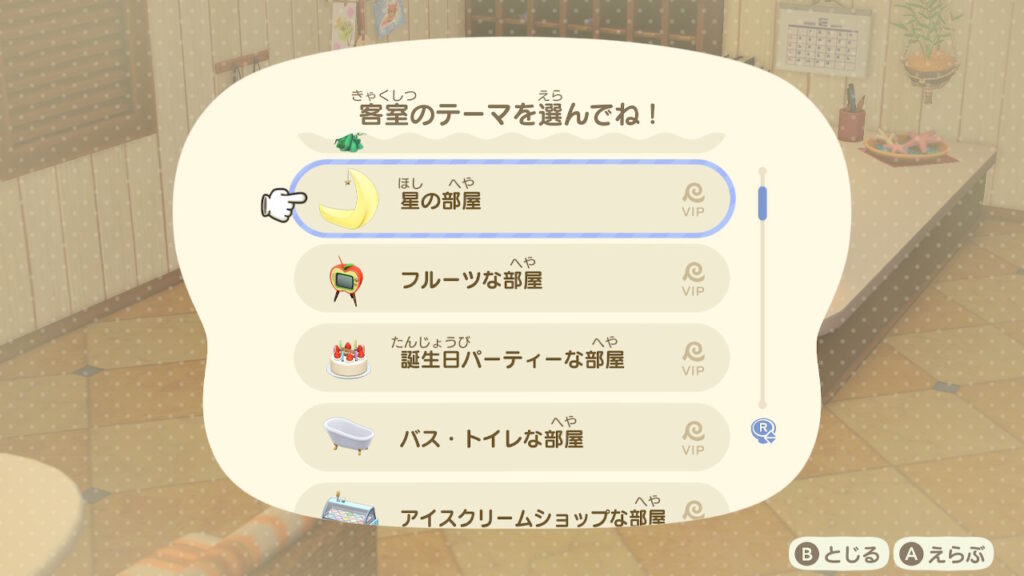Pick the 誕生日パーティーな部屋 theme
The height and width of the screenshot is (576, 1024).
512,358
